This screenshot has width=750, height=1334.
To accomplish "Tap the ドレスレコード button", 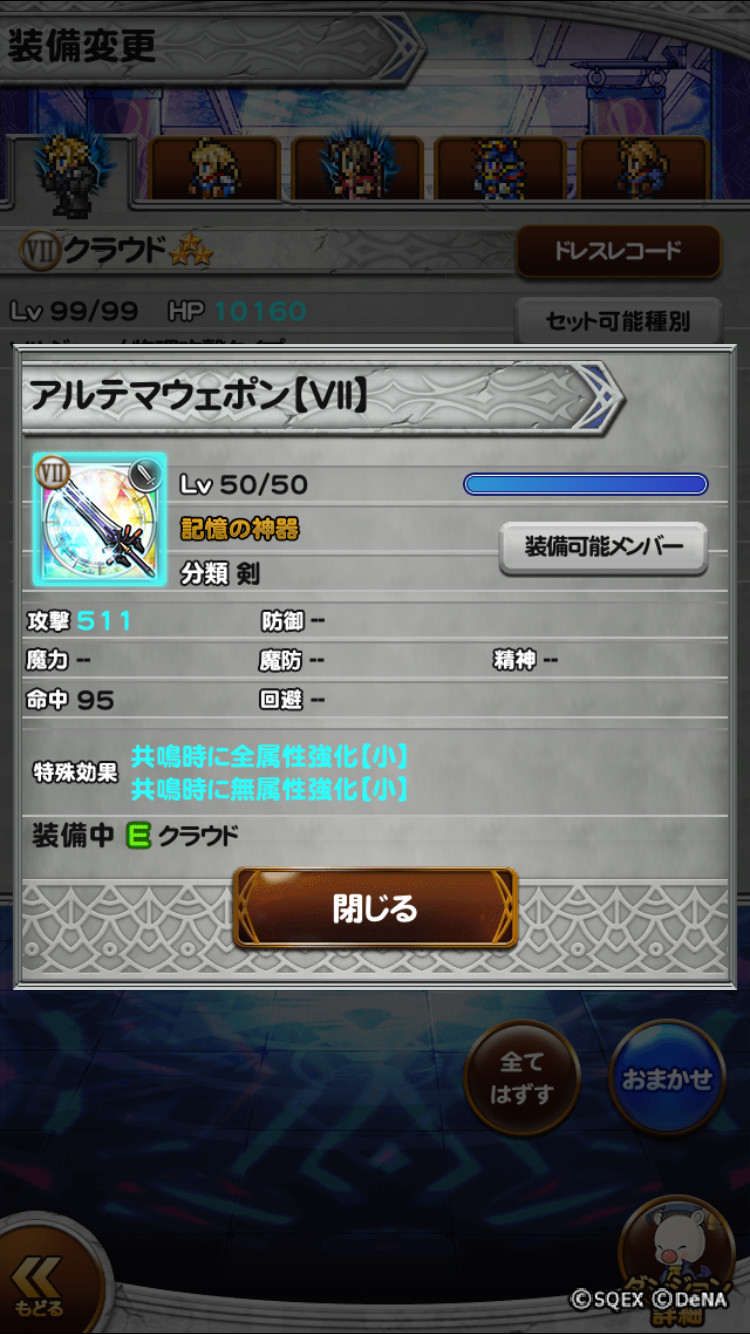I will point(618,251).
